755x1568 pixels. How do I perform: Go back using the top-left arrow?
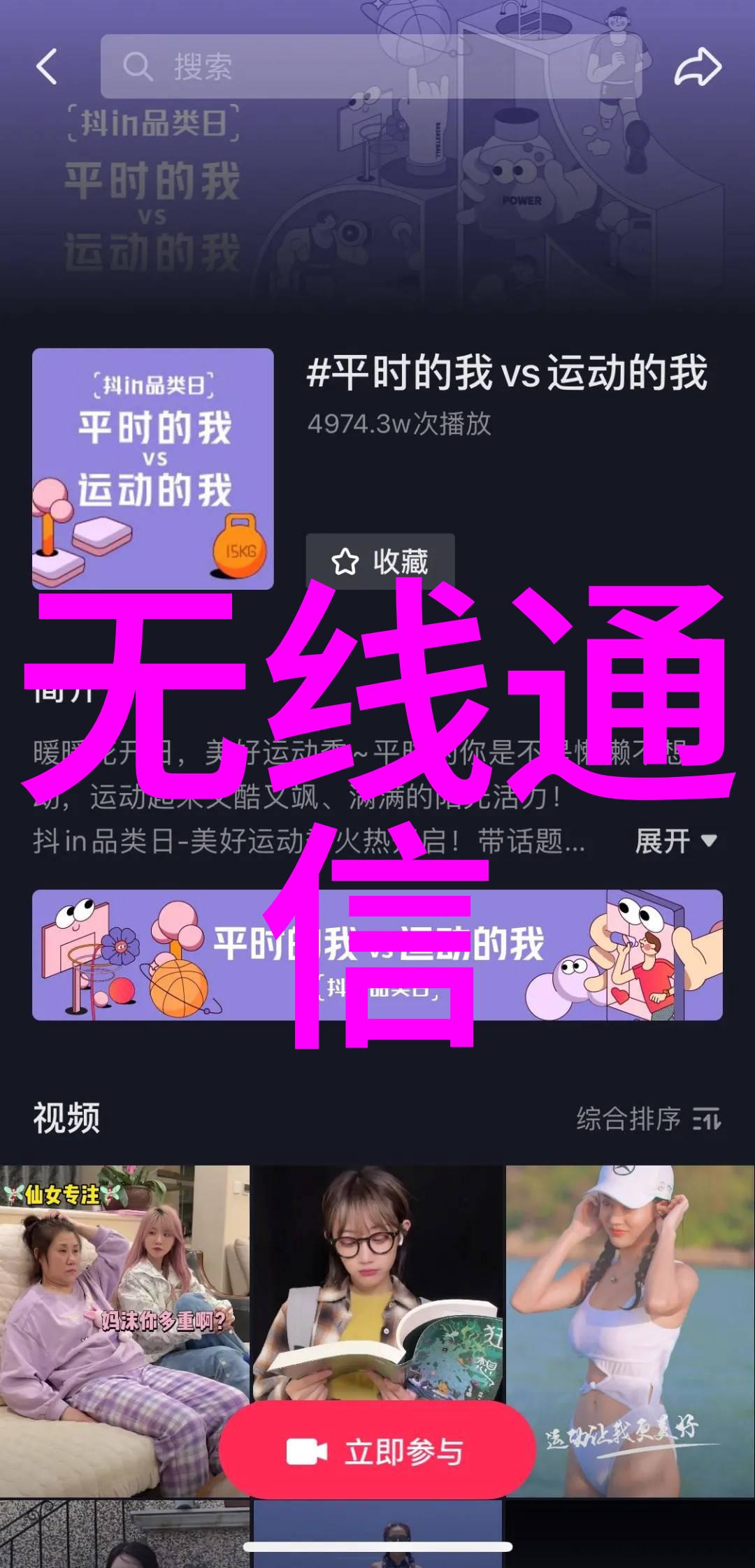tap(47, 67)
